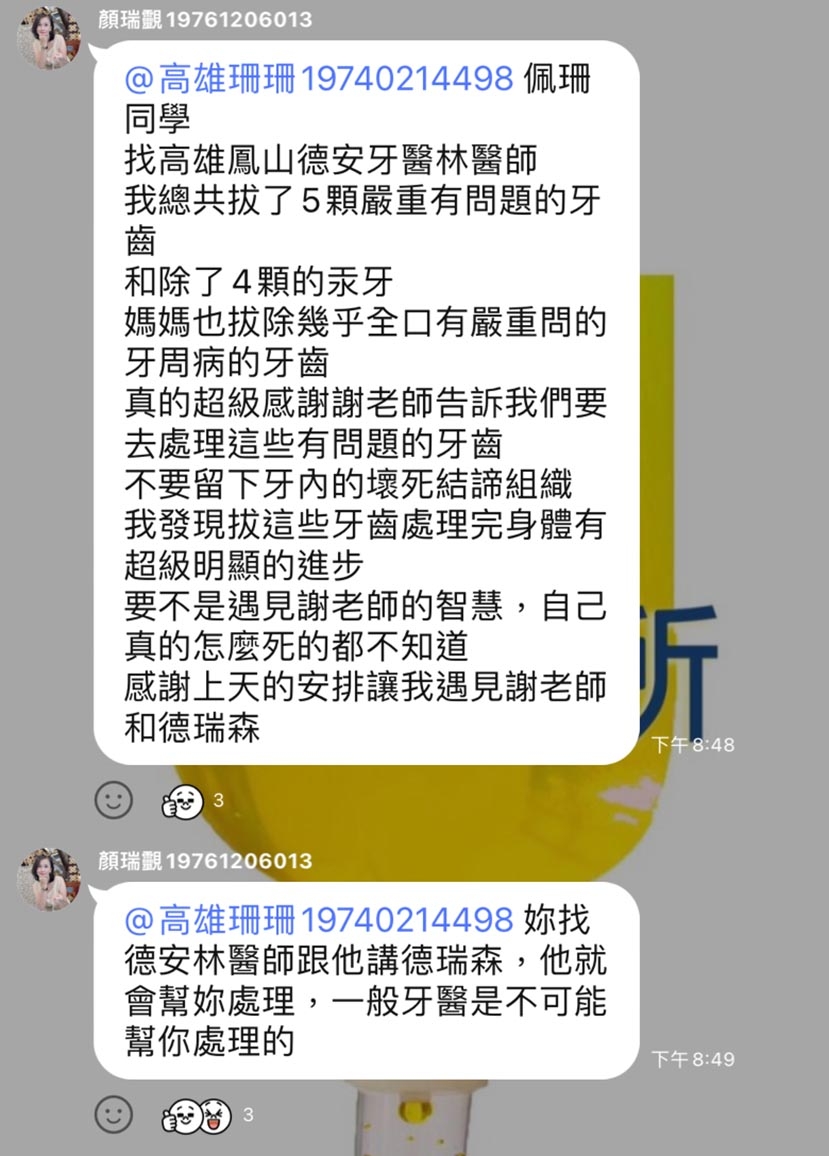
Task: Add a reaction to the 下午 8:48 message
Action: coord(114,799)
